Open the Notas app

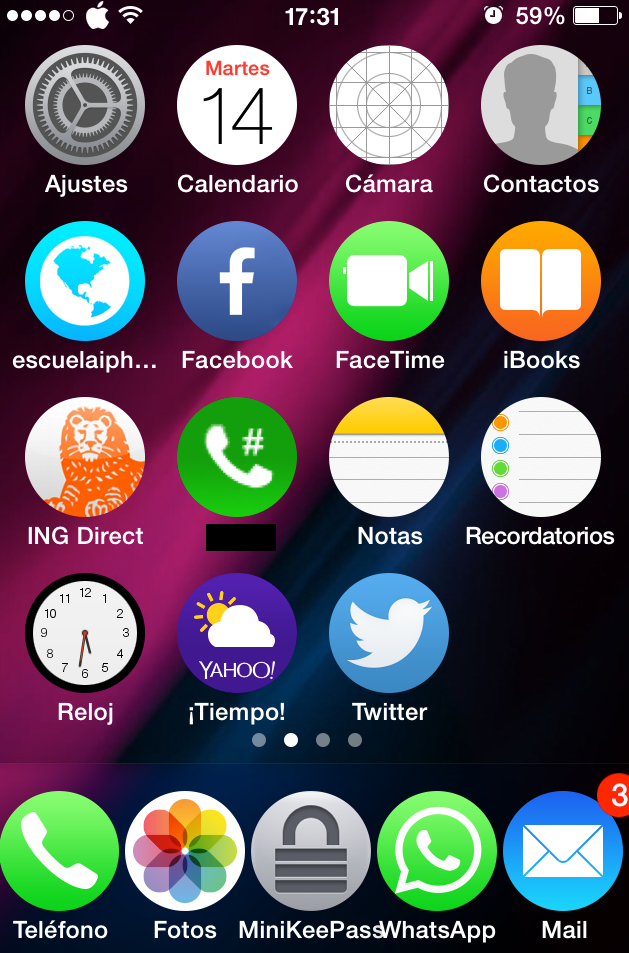(389, 457)
